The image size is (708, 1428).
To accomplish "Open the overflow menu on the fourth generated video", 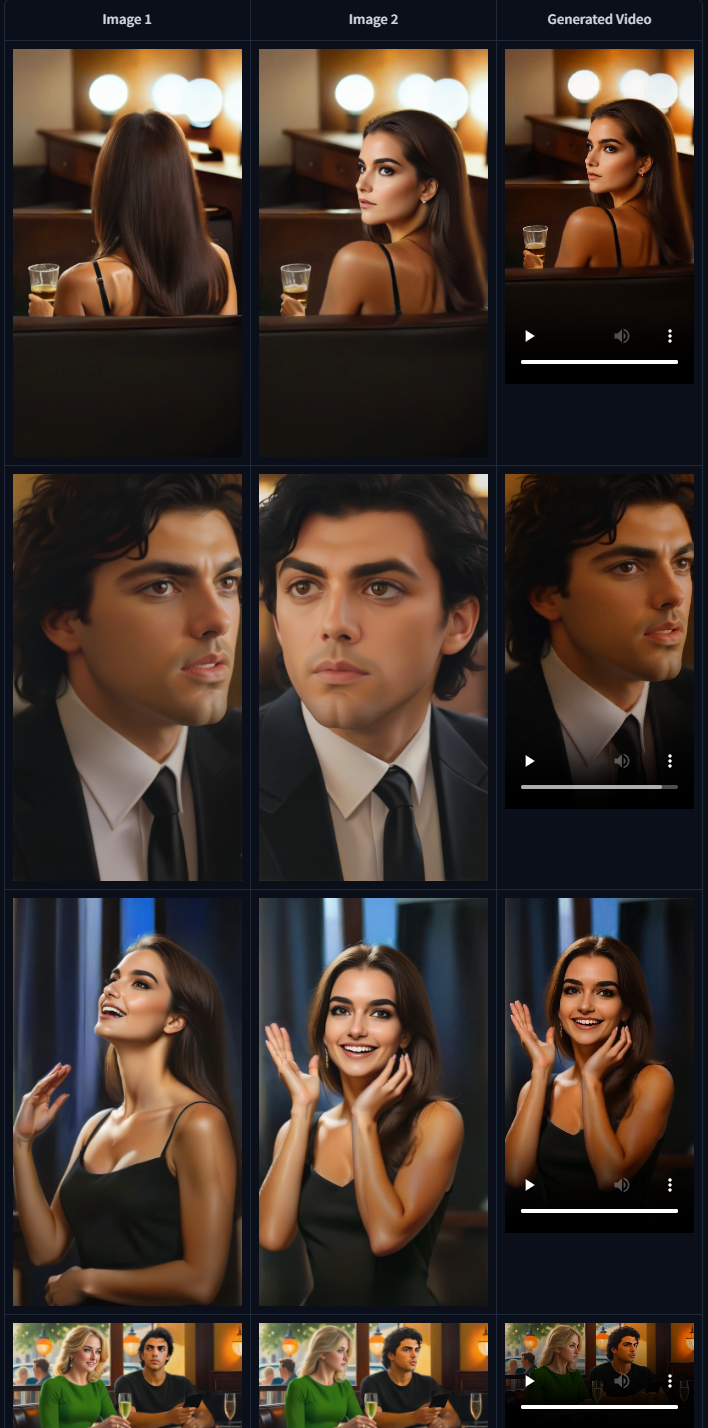I will point(670,1381).
